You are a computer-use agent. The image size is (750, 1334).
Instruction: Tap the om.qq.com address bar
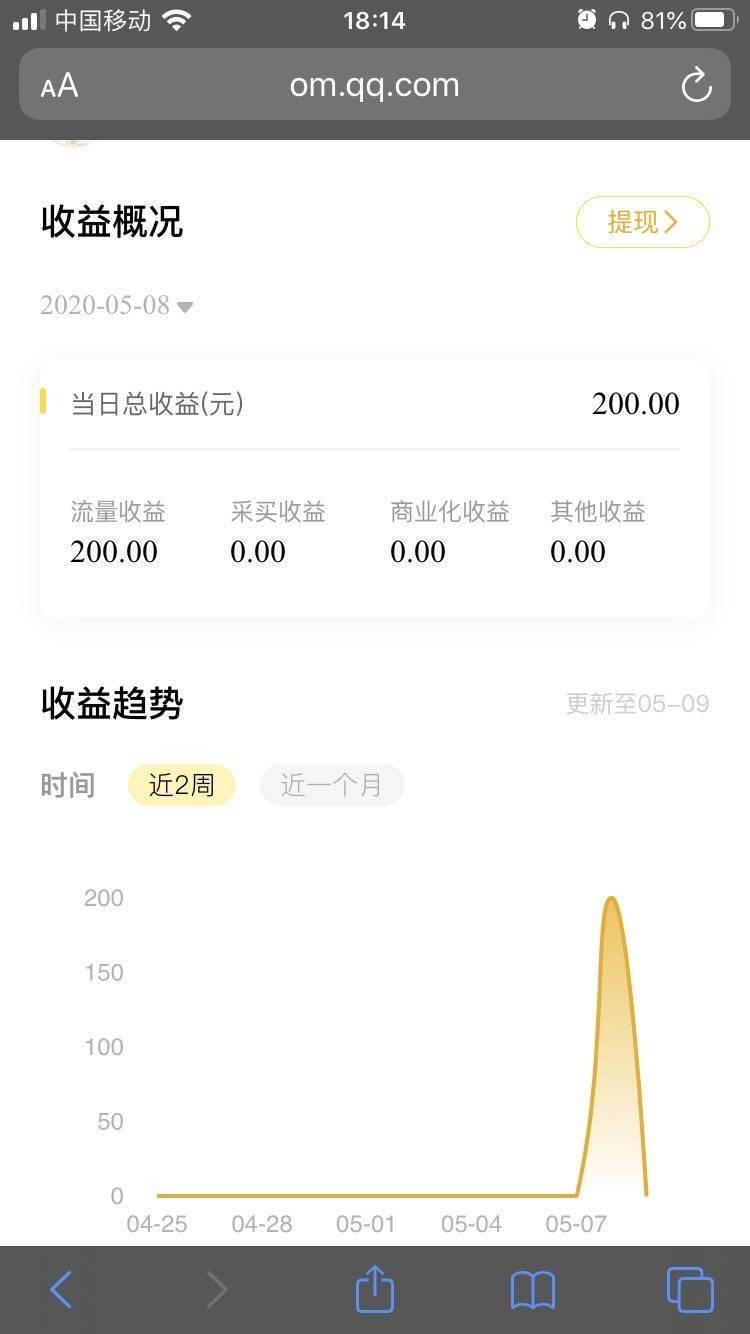(374, 85)
